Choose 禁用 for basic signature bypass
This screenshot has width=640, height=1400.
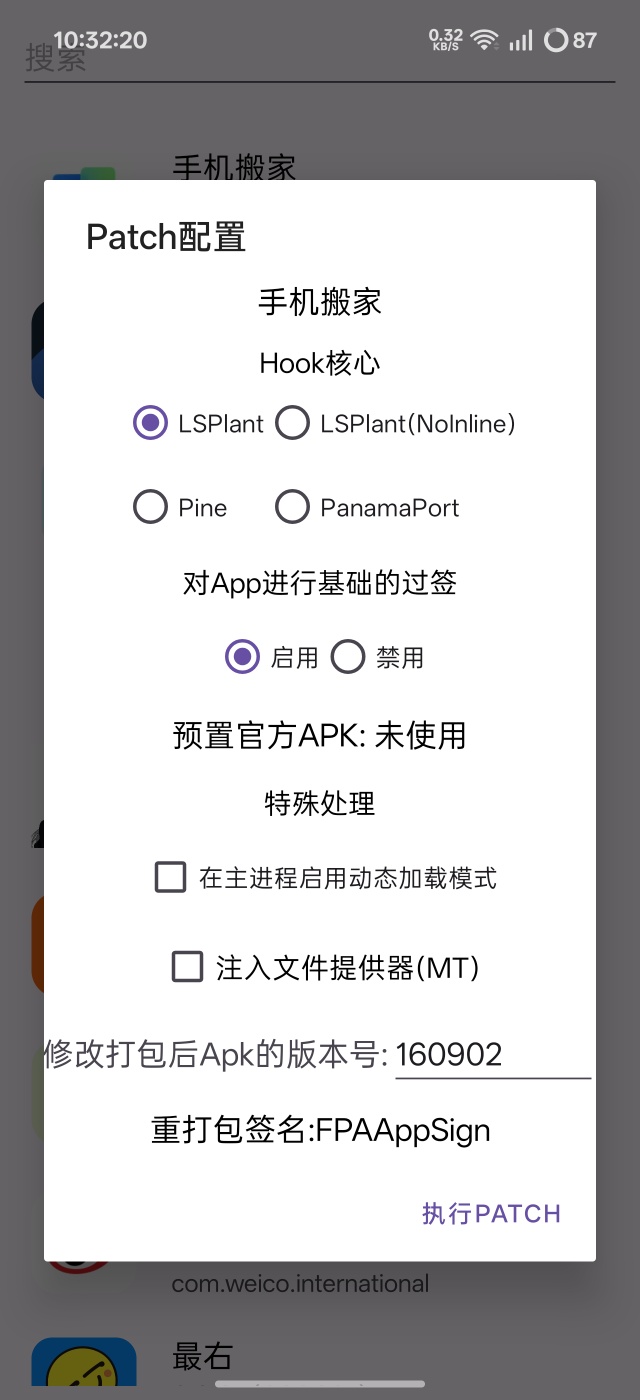348,657
